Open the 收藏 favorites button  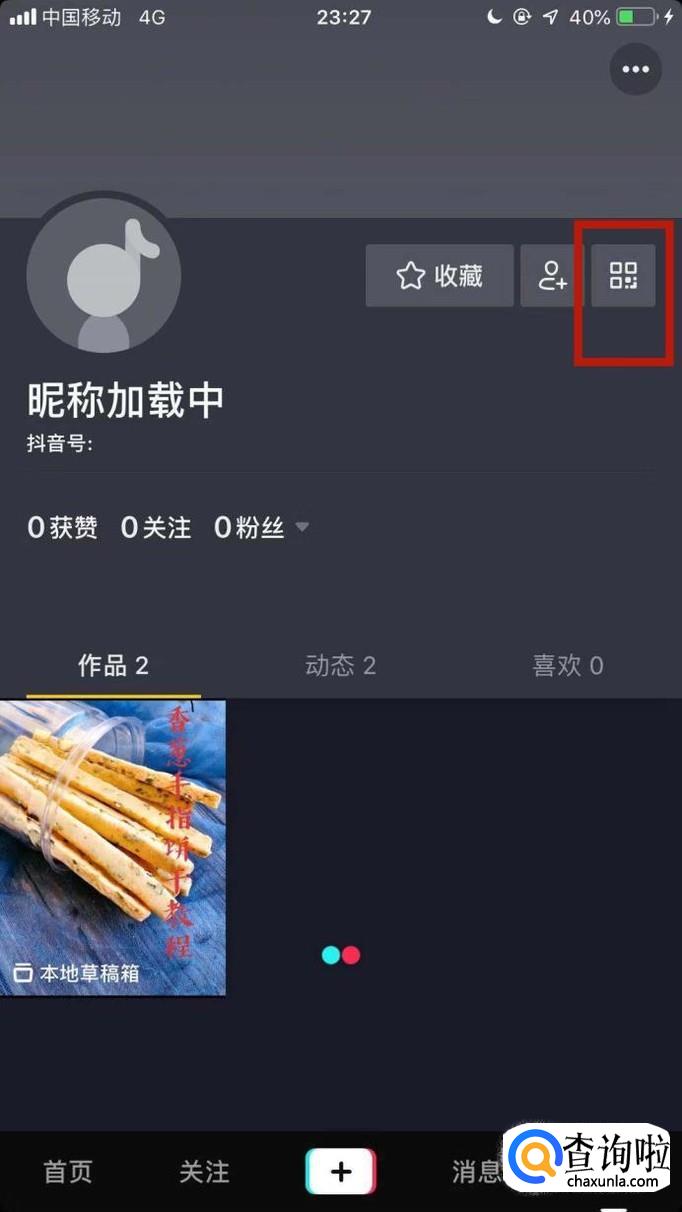(439, 276)
